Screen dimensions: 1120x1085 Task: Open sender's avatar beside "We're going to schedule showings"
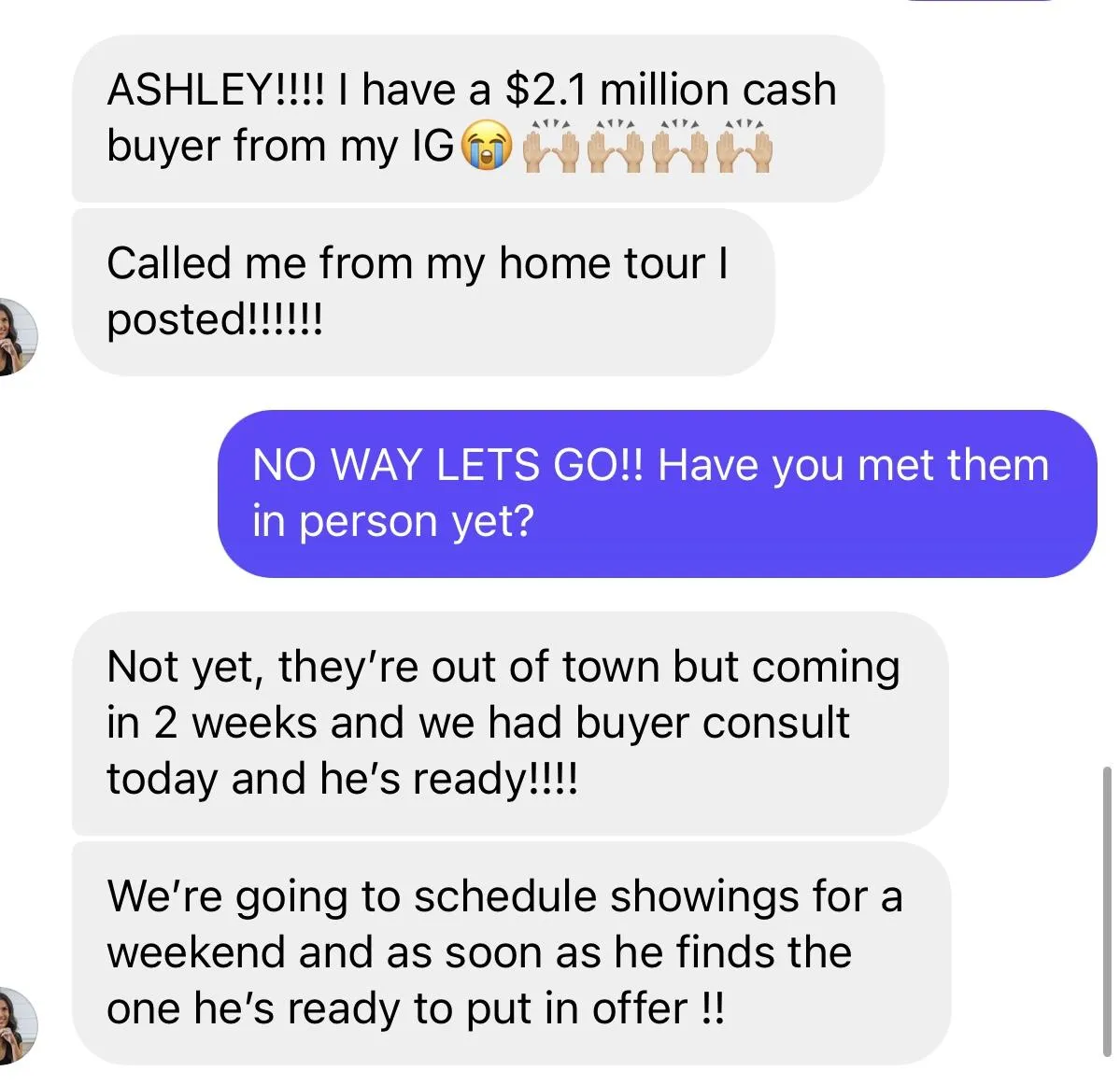coord(13,1025)
